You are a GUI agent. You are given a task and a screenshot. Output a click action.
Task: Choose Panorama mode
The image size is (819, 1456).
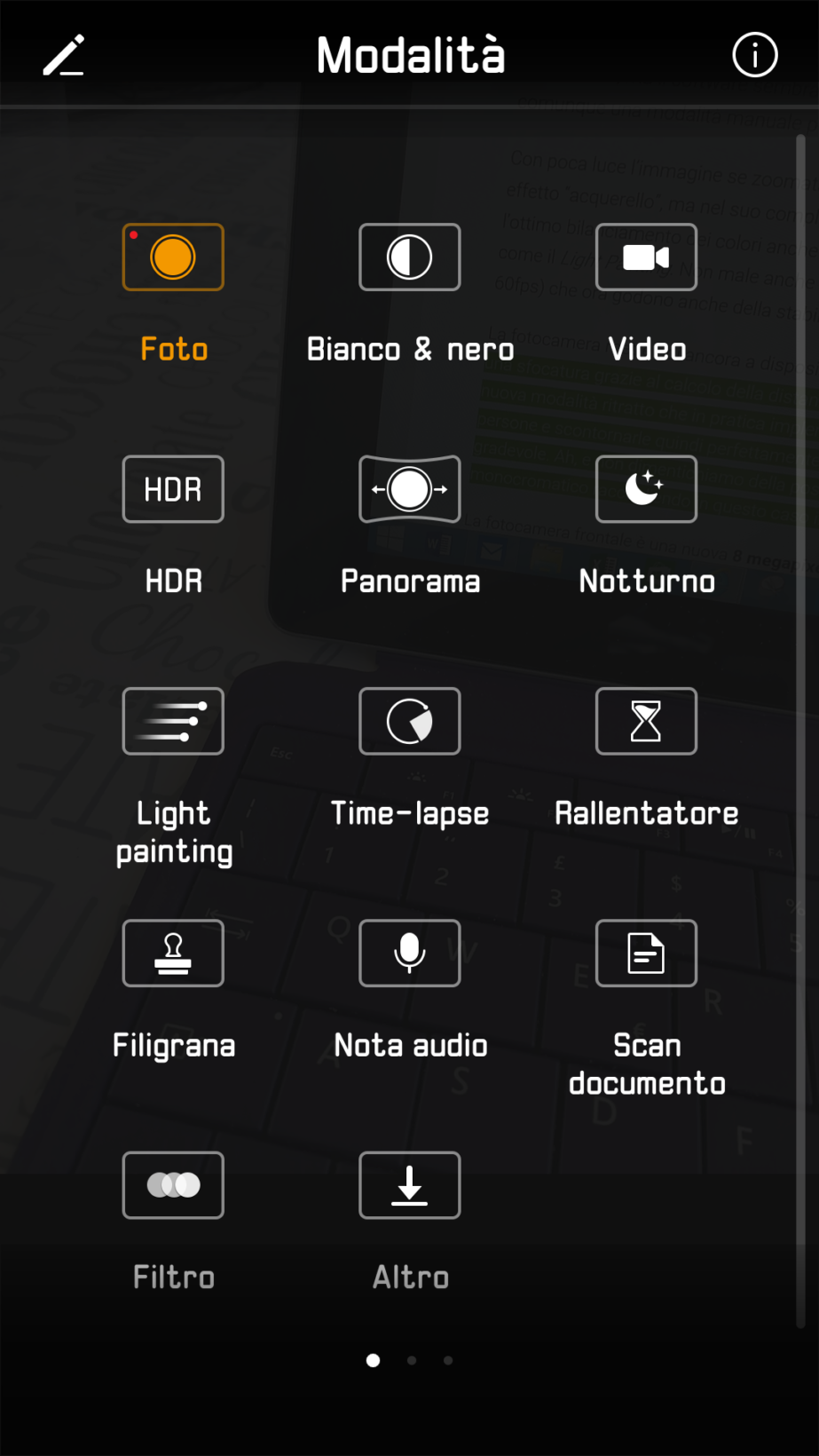pos(409,489)
